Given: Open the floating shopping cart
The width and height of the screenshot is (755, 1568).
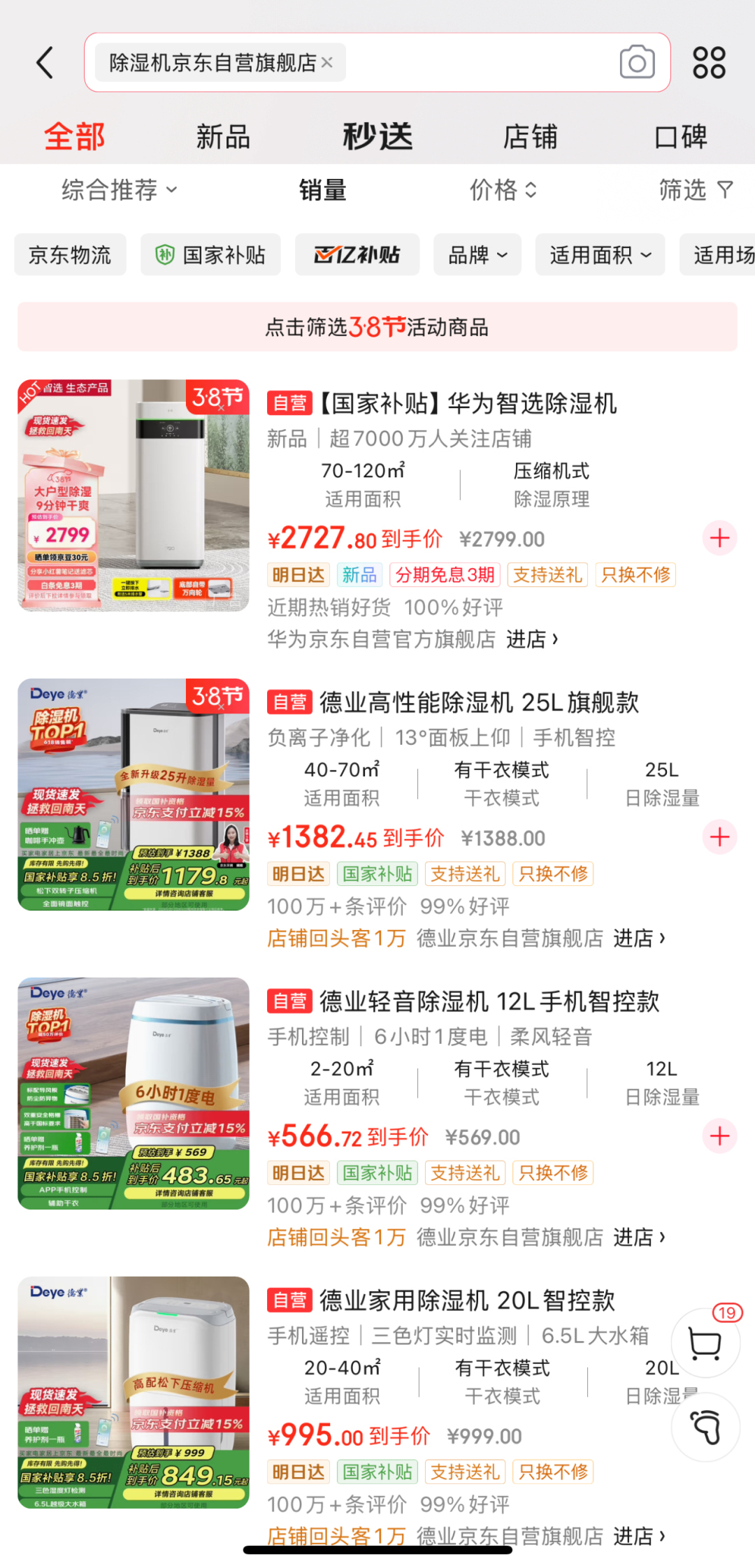Looking at the screenshot, I should [x=705, y=1343].
